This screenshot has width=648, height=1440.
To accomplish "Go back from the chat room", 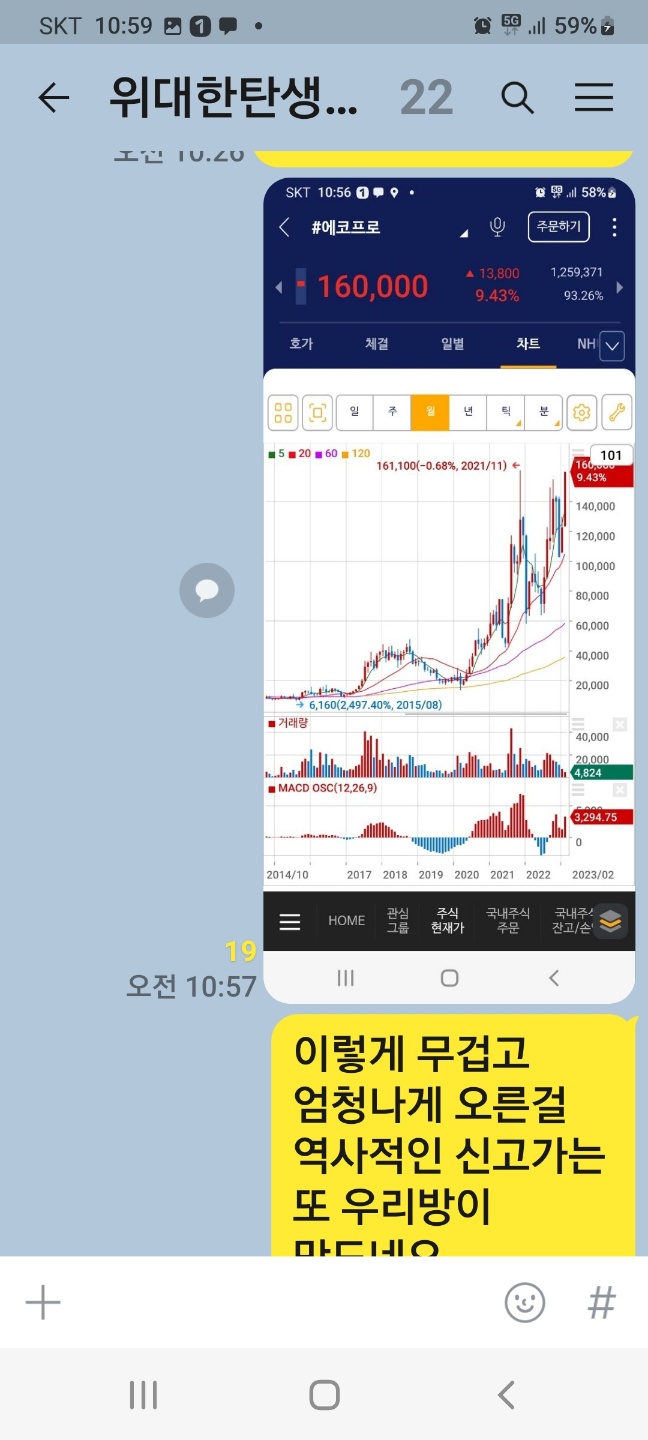I will pyautogui.click(x=53, y=97).
